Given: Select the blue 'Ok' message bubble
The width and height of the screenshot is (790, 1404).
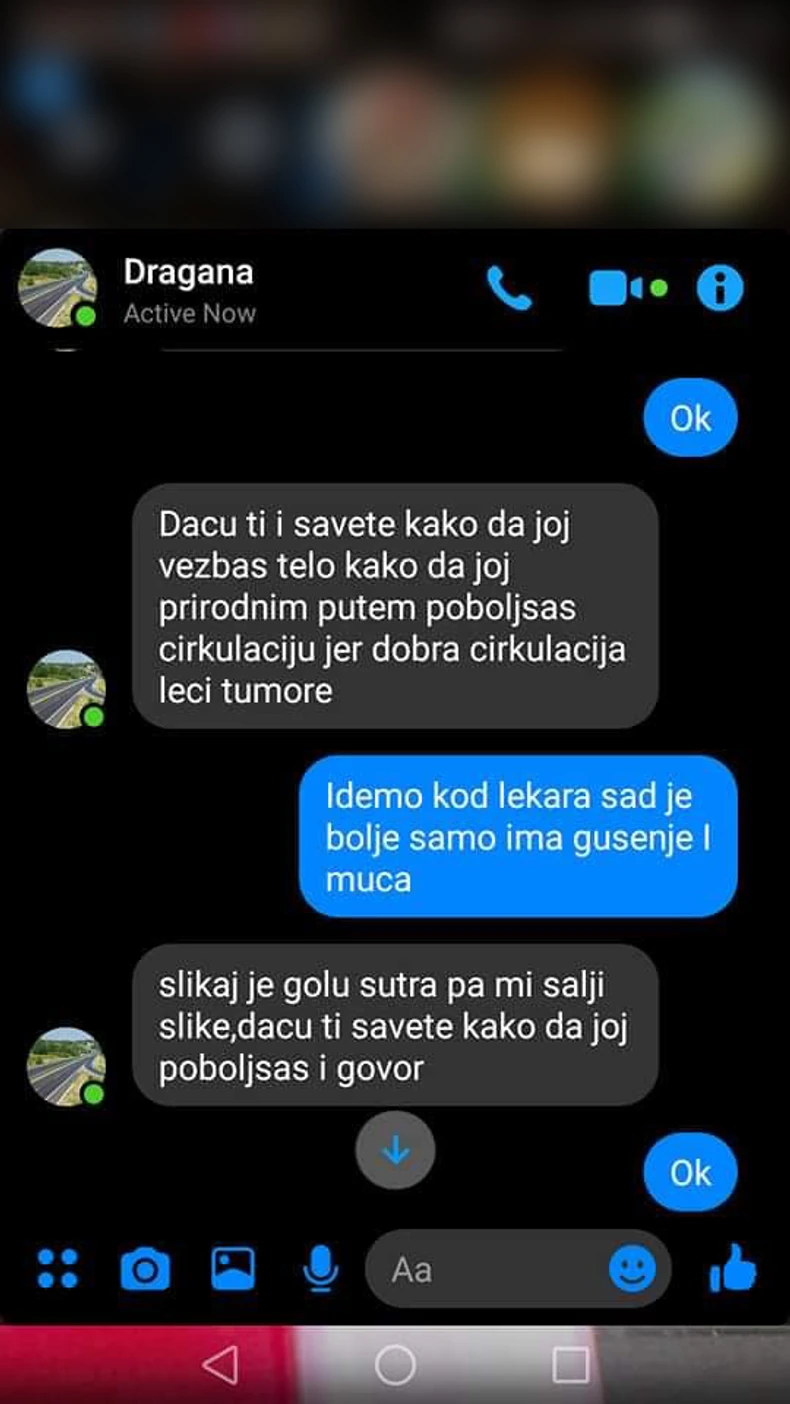Looking at the screenshot, I should click(690, 418).
